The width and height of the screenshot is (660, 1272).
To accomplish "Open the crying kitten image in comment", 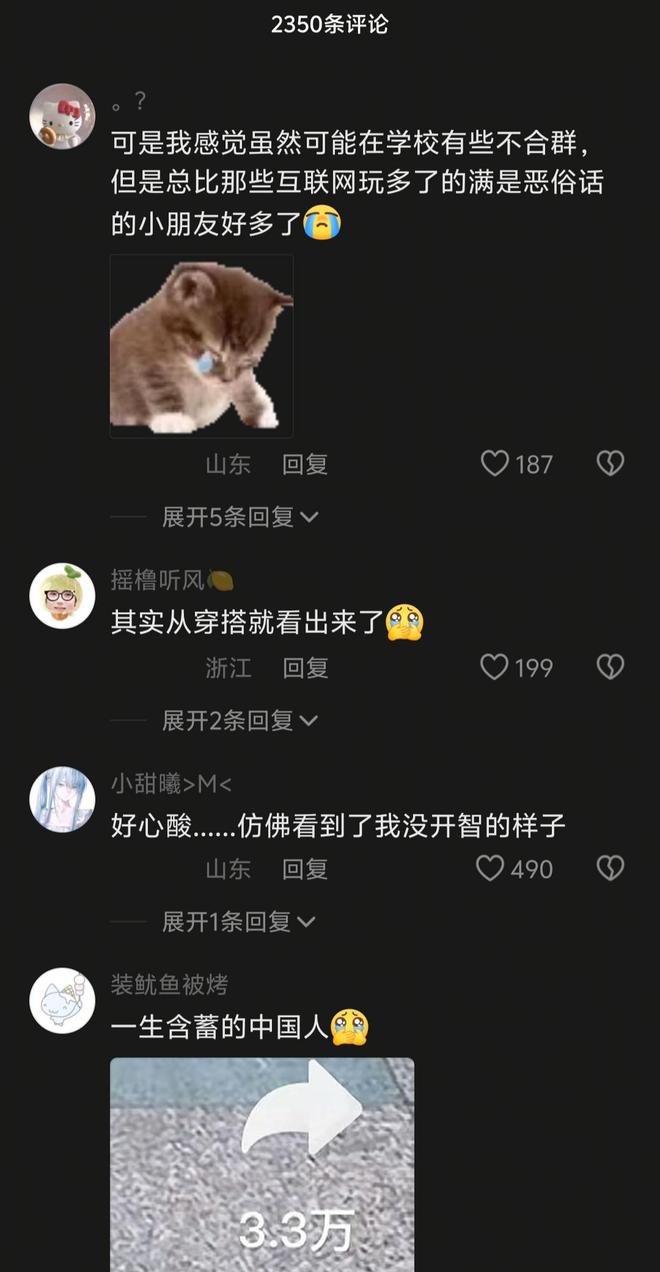I will [201, 345].
